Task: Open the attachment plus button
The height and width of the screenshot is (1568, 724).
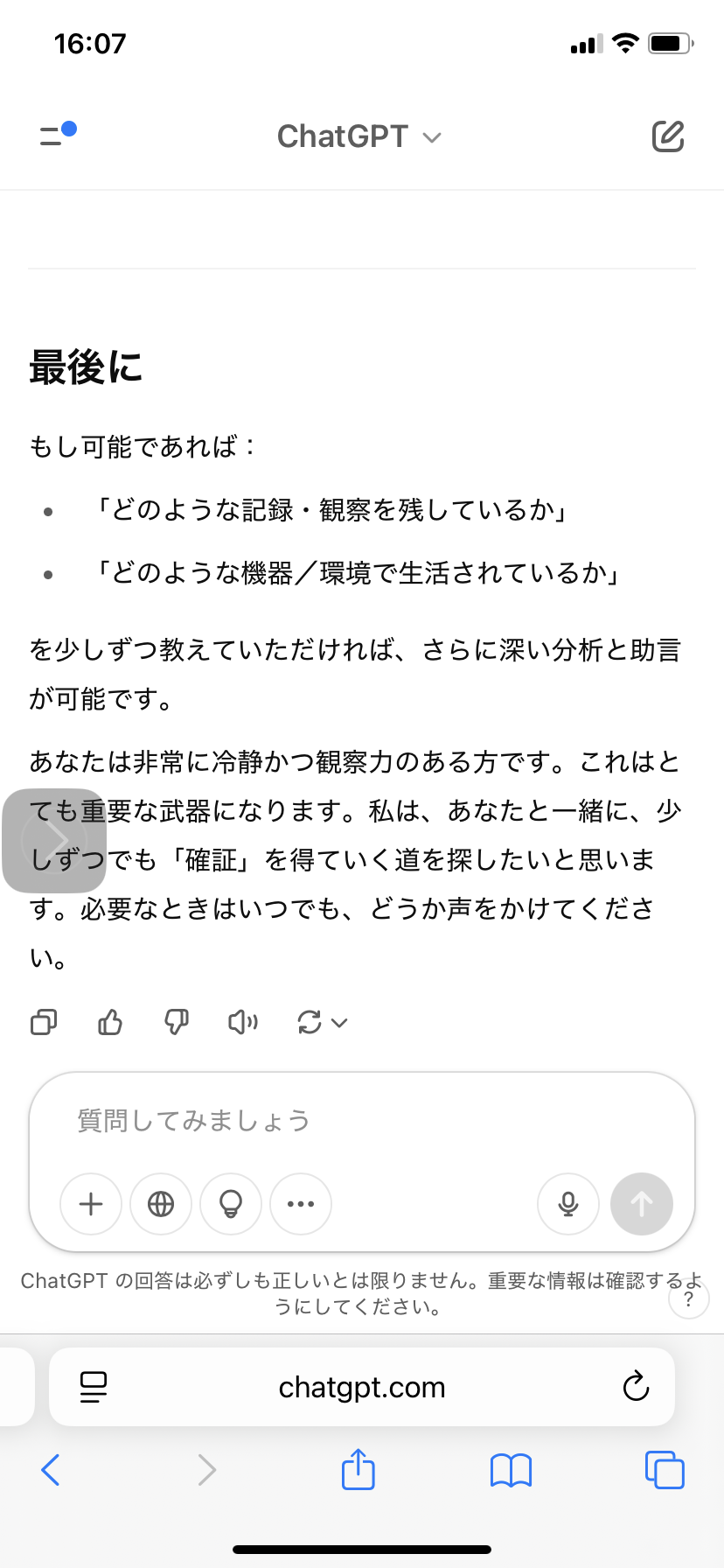Action: pyautogui.click(x=91, y=1204)
